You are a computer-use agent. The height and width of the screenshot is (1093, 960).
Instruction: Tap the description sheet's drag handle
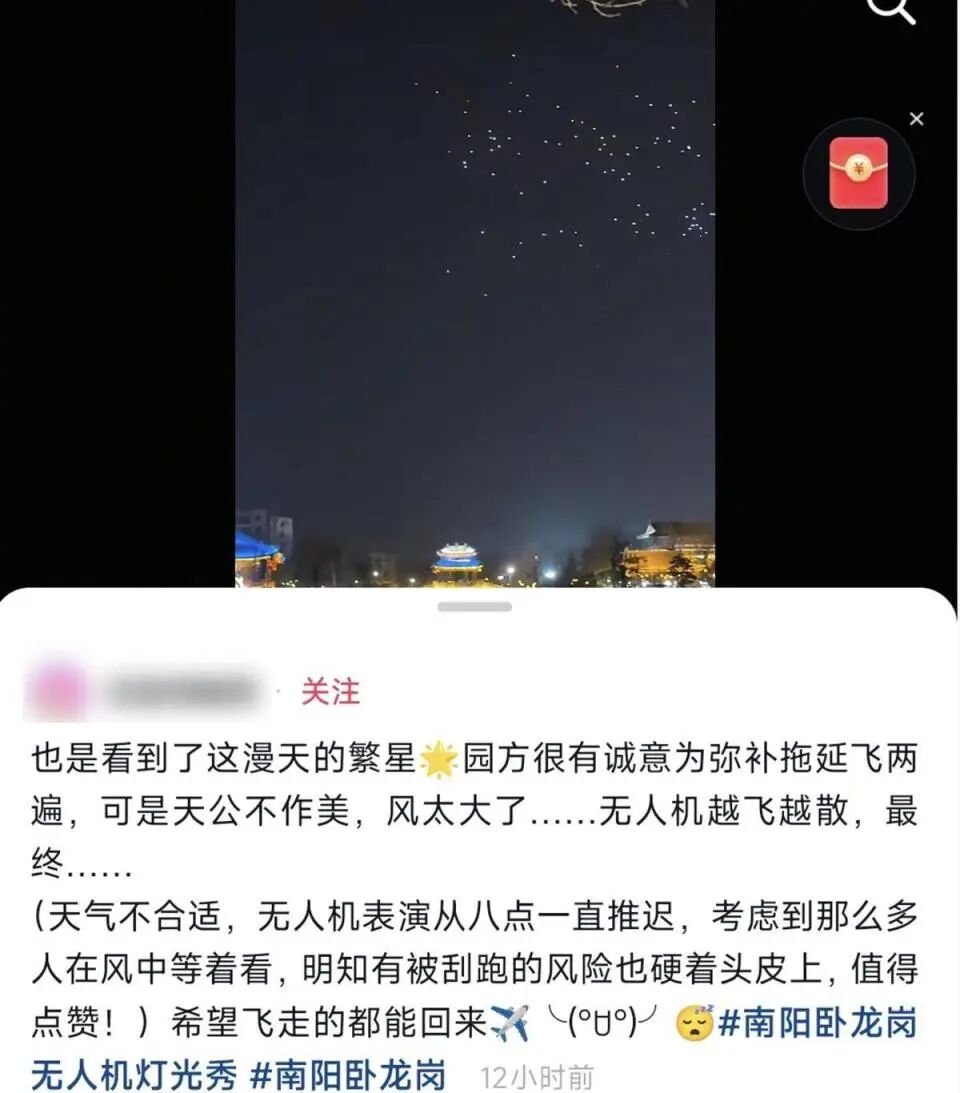[x=475, y=607]
